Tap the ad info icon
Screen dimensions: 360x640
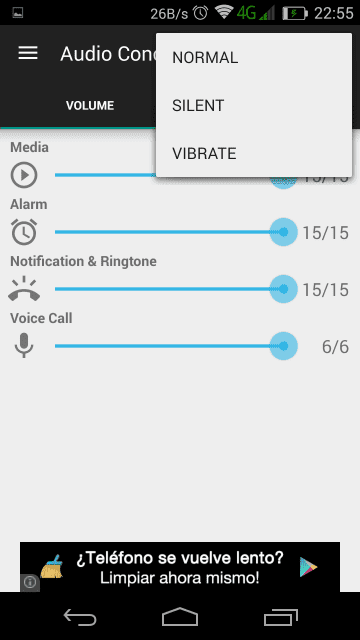[x=30, y=582]
